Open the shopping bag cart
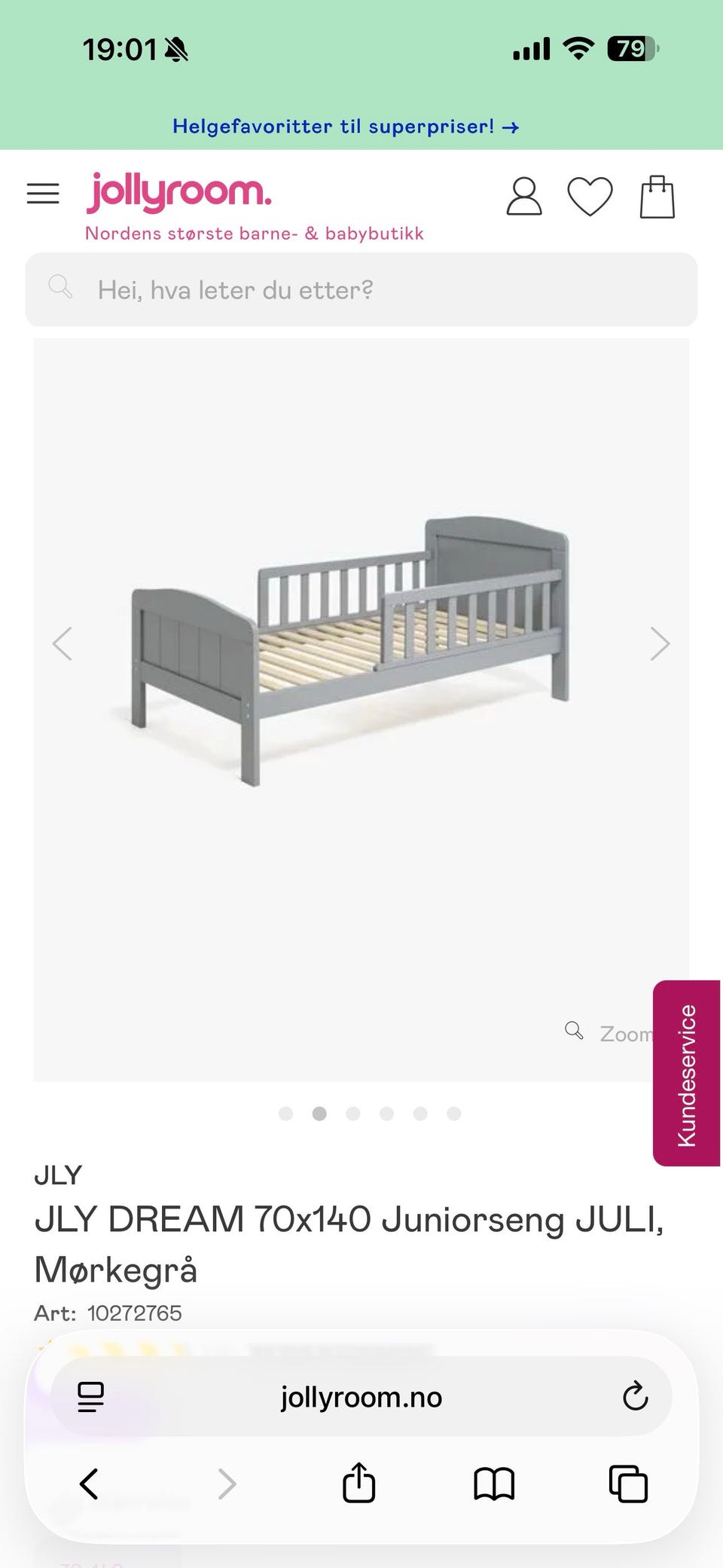This screenshot has height=1568, width=723. (x=657, y=197)
